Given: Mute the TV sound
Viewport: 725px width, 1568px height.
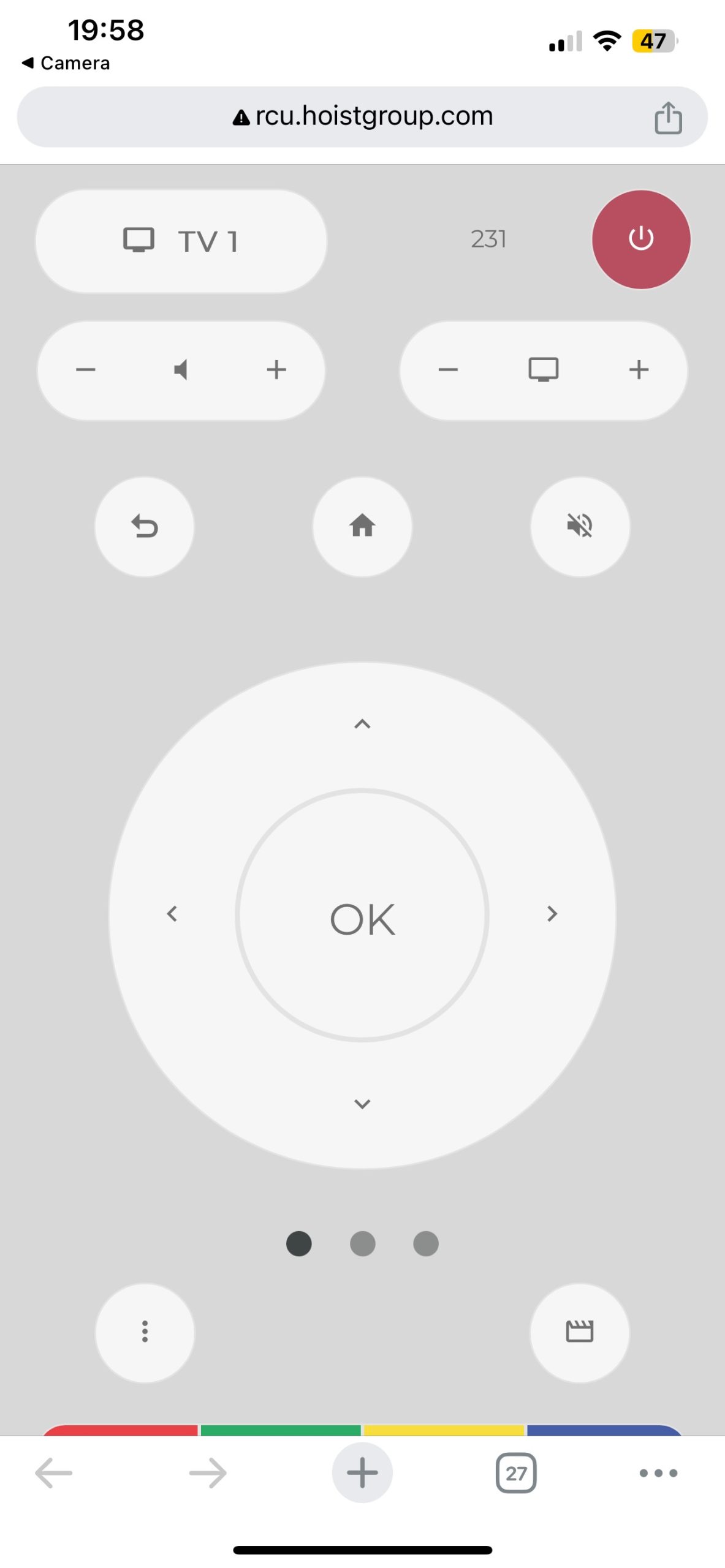Looking at the screenshot, I should 580,526.
